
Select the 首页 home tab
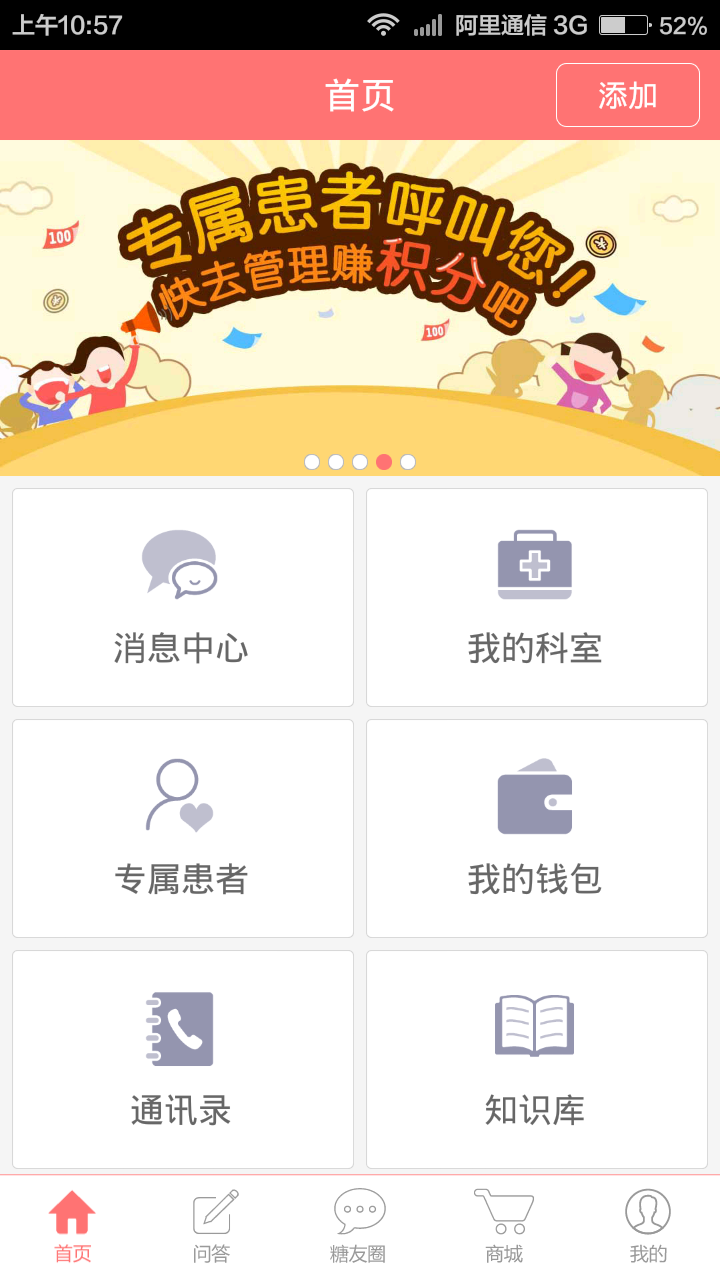point(72,1227)
